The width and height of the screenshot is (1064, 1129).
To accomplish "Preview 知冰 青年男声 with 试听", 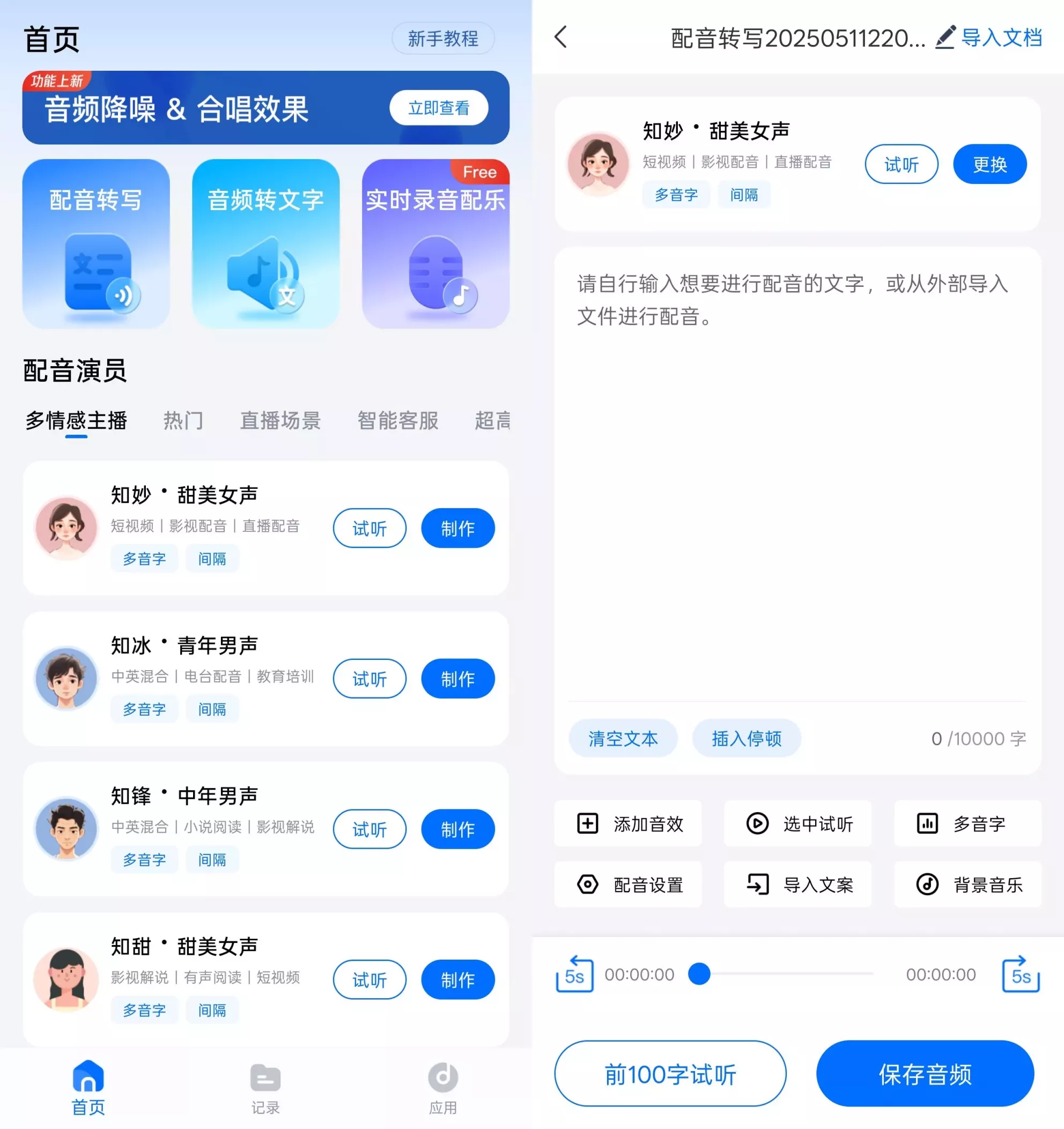I will pyautogui.click(x=370, y=679).
